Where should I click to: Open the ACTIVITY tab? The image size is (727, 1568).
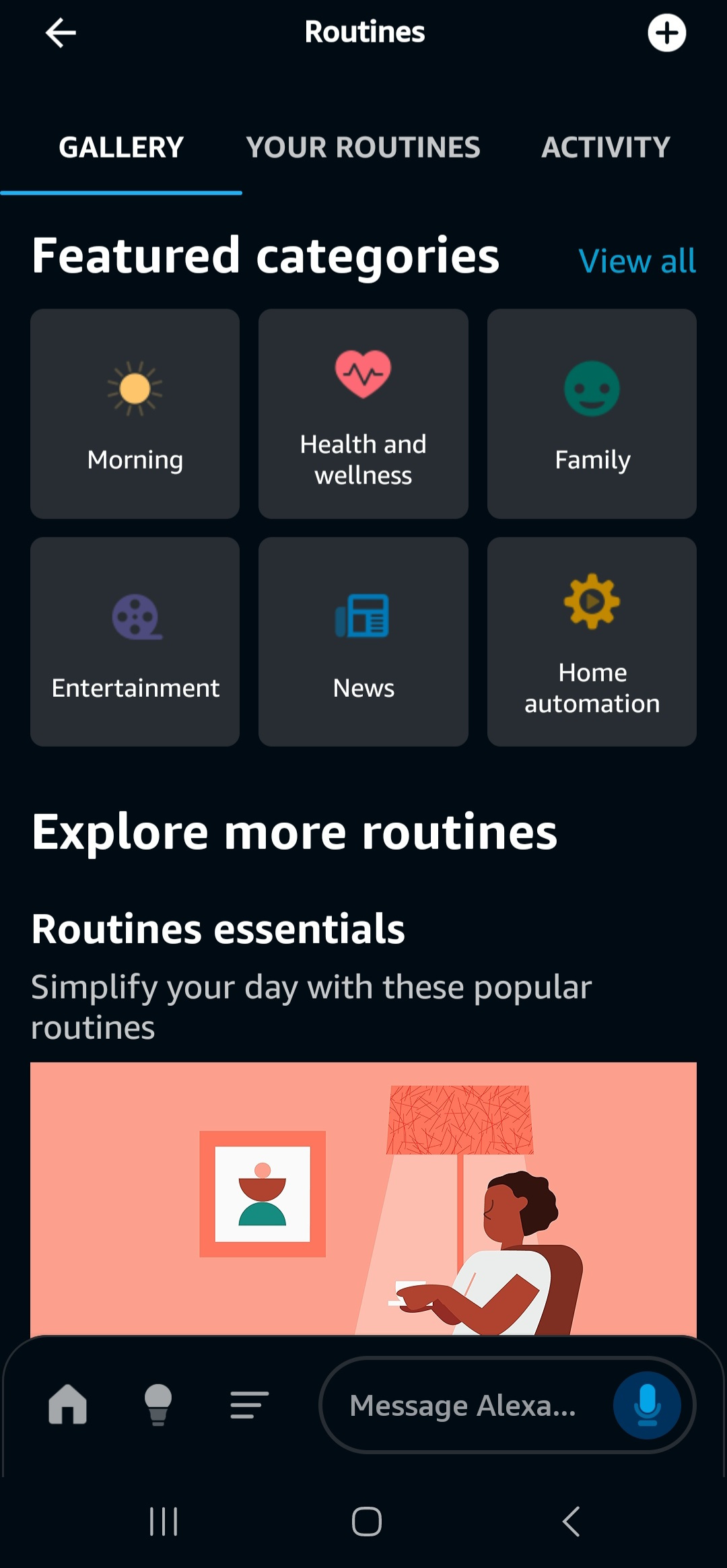tap(605, 147)
